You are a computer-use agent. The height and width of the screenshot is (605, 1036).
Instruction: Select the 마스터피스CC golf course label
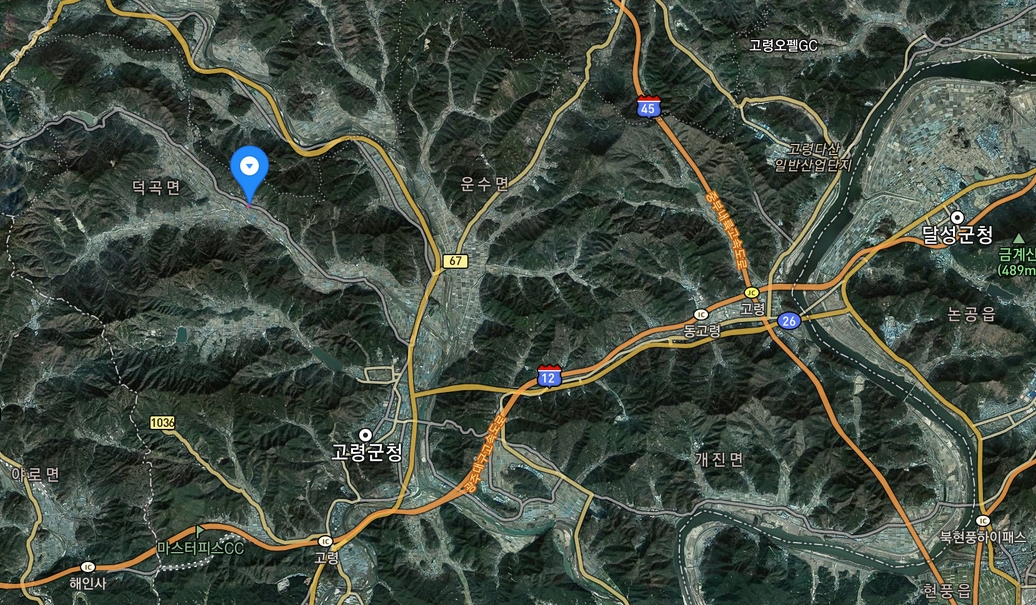200,548
